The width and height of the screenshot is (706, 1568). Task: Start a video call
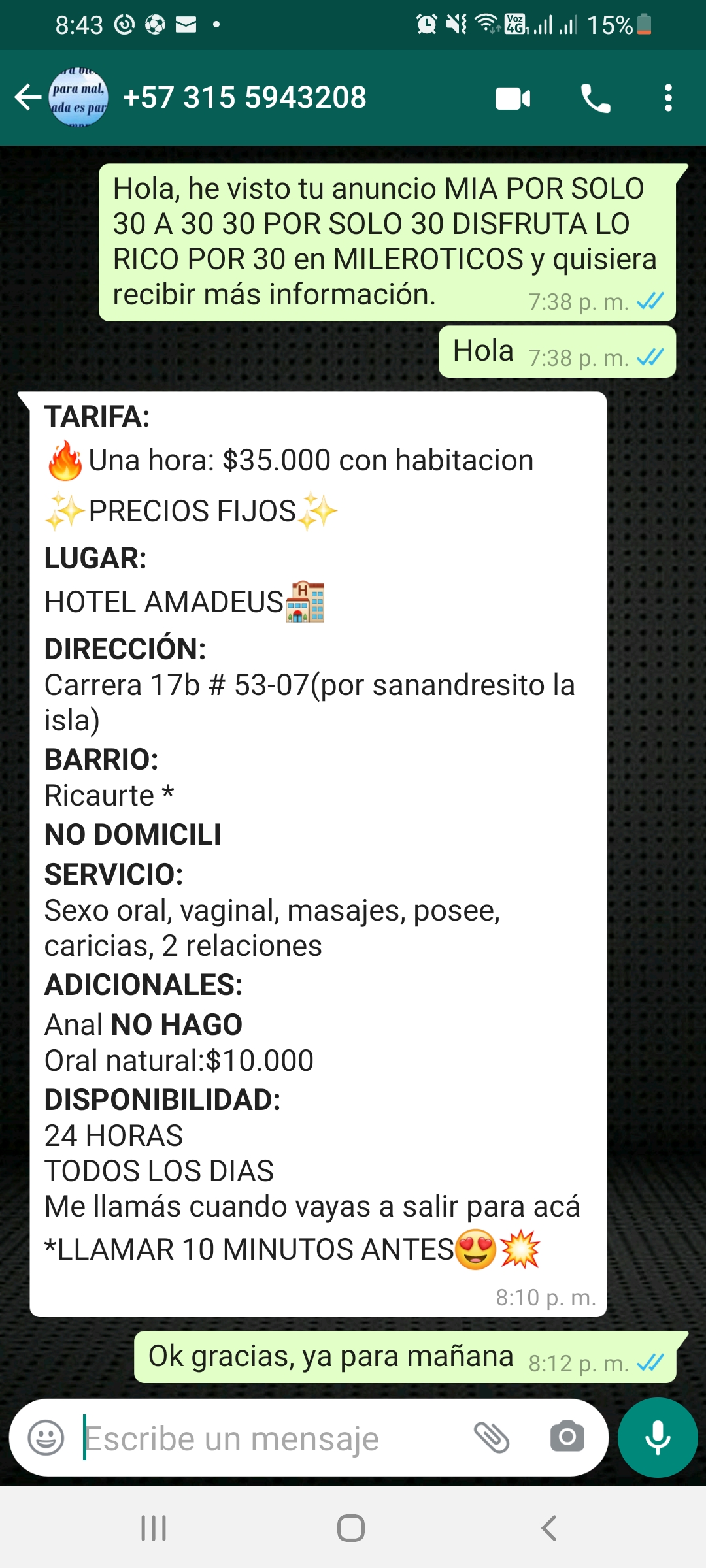click(x=513, y=99)
